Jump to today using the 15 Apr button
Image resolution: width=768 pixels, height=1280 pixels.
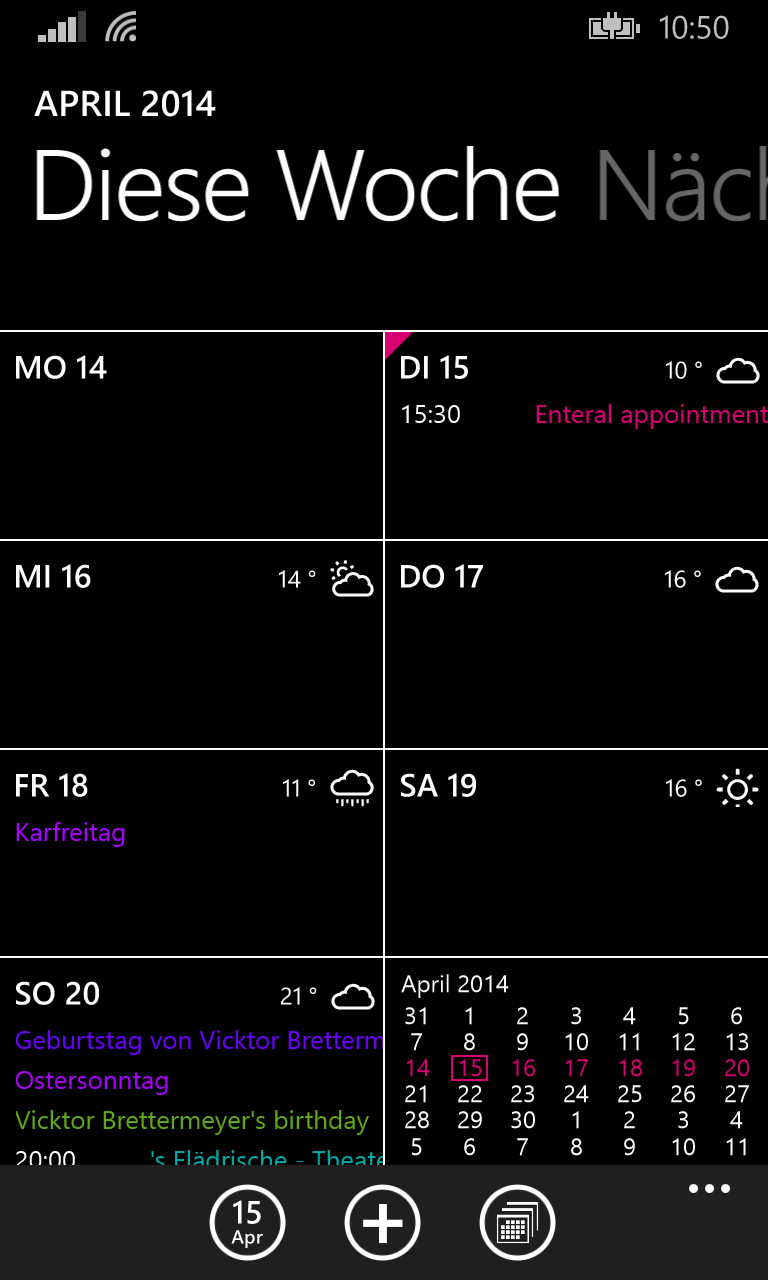pyautogui.click(x=247, y=1222)
